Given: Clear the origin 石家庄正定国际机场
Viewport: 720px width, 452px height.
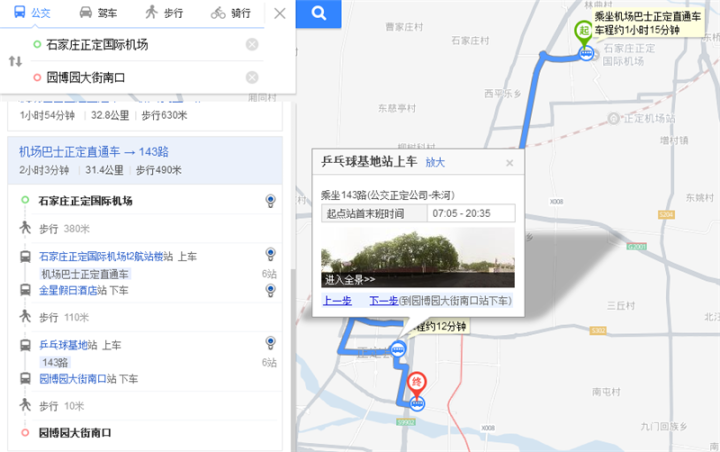Looking at the screenshot, I should pyautogui.click(x=252, y=44).
